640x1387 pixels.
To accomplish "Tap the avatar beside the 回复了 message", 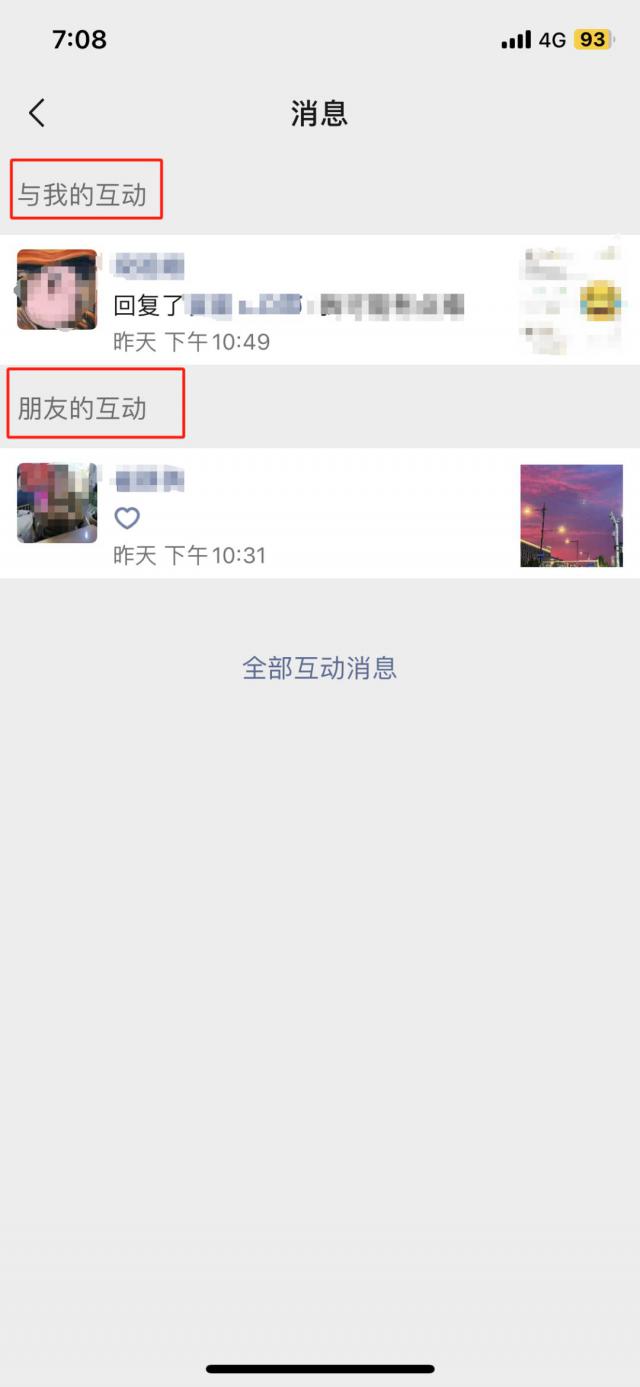I will coord(57,290).
